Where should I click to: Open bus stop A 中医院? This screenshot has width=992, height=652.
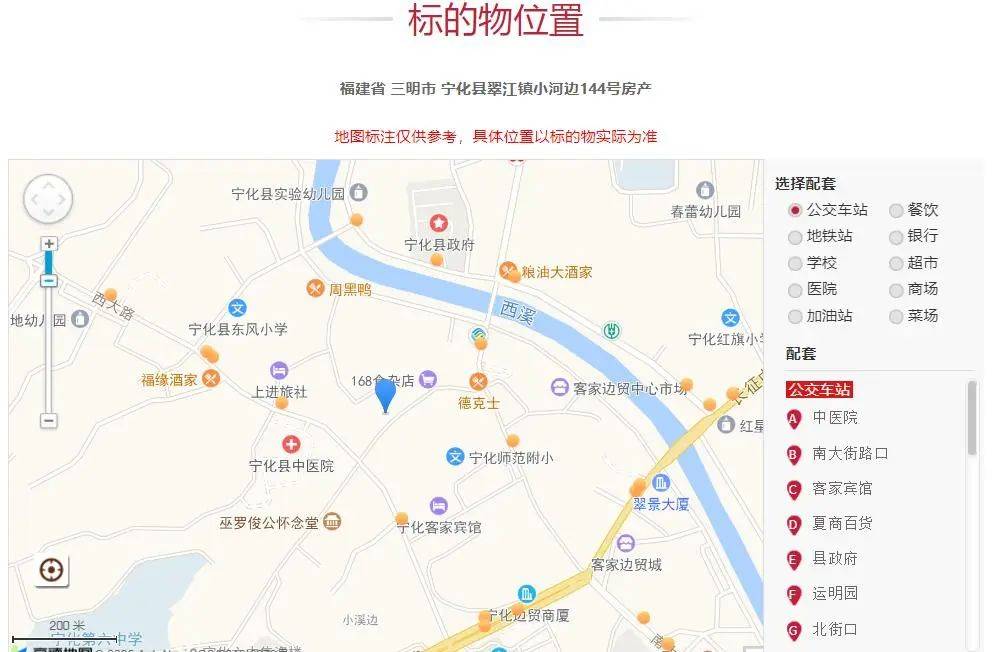click(835, 418)
